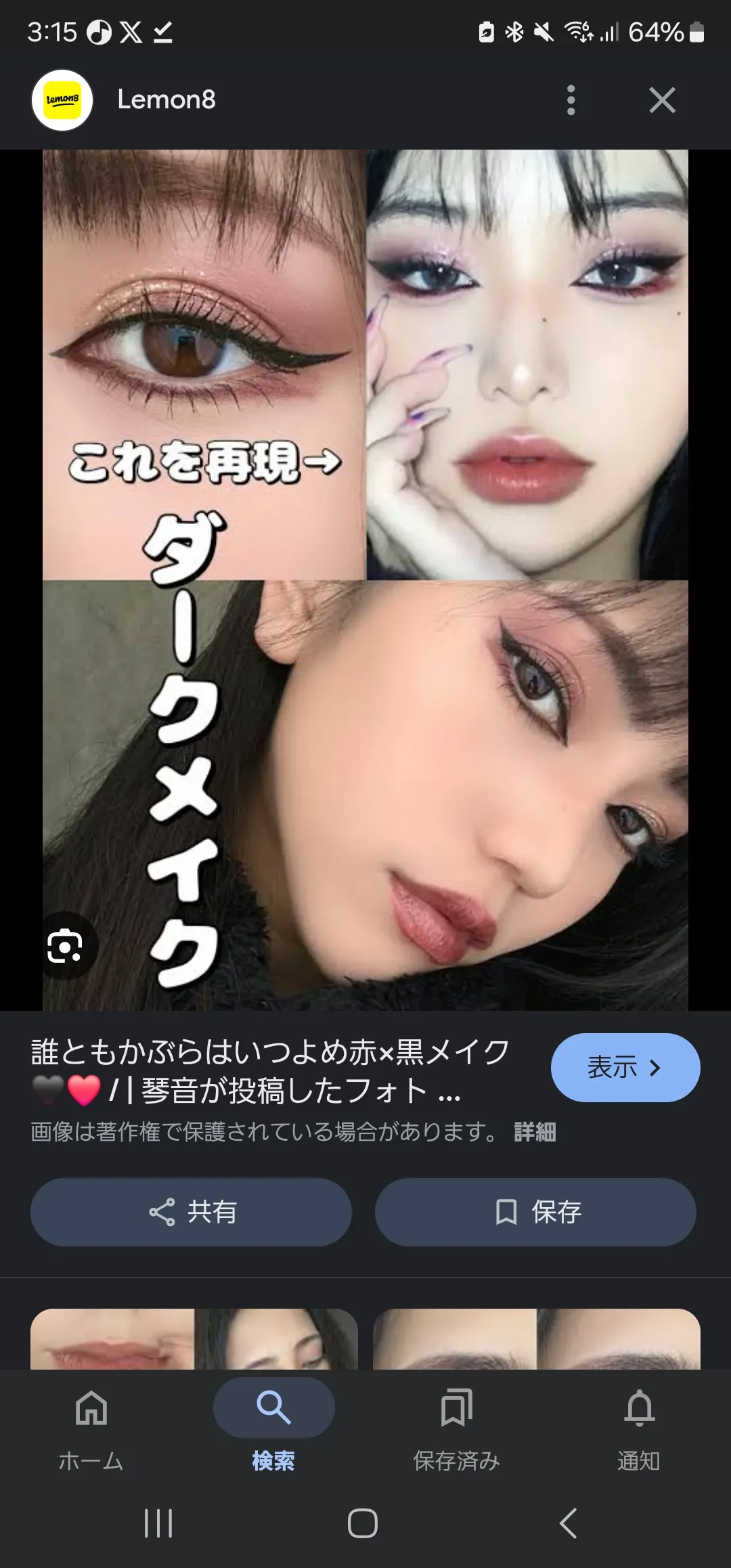Search this image with Lens icon

tap(66, 946)
